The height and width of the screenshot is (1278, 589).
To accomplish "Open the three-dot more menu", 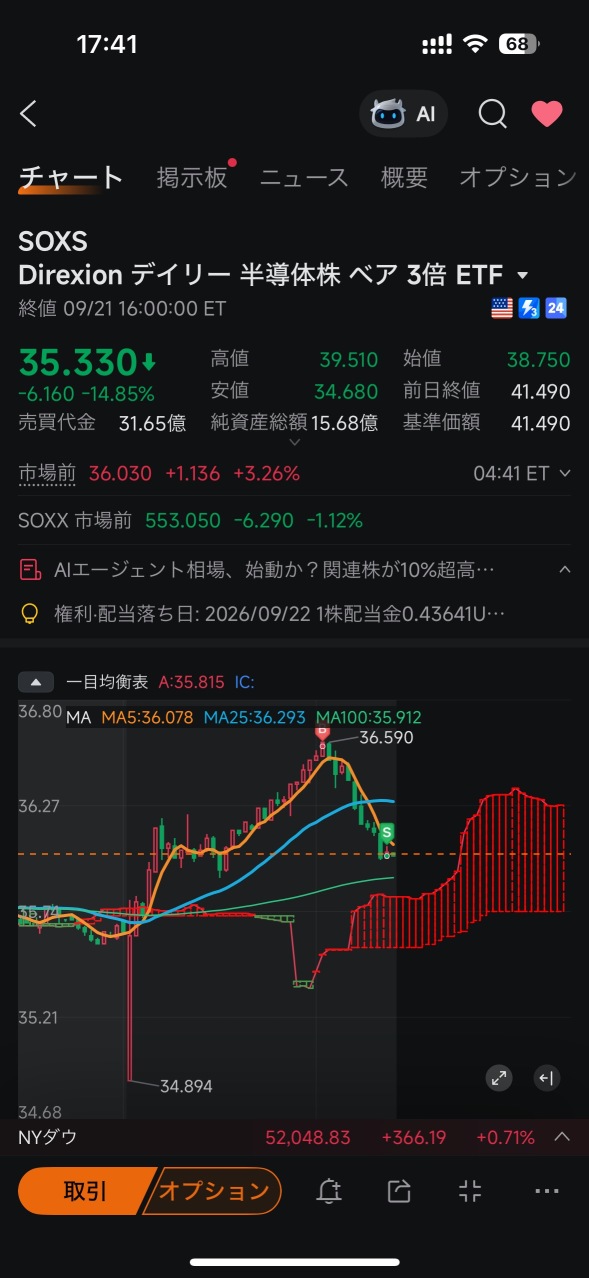I will 547,1191.
